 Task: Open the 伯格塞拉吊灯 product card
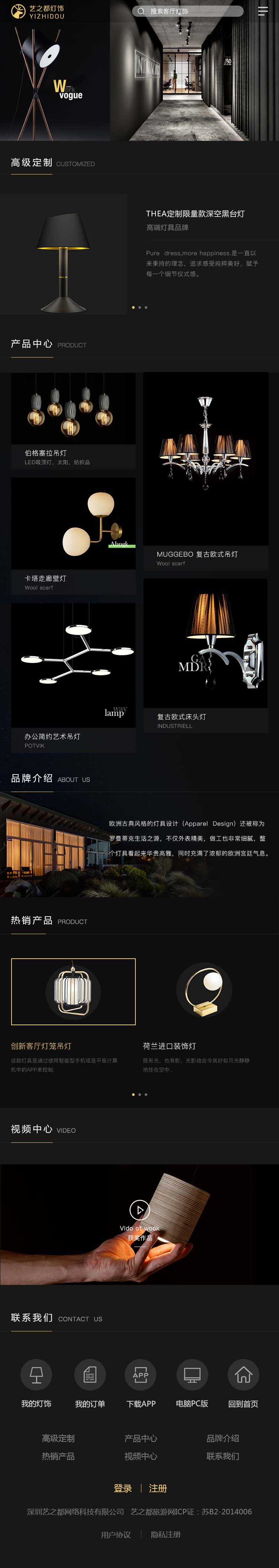[x=73, y=419]
